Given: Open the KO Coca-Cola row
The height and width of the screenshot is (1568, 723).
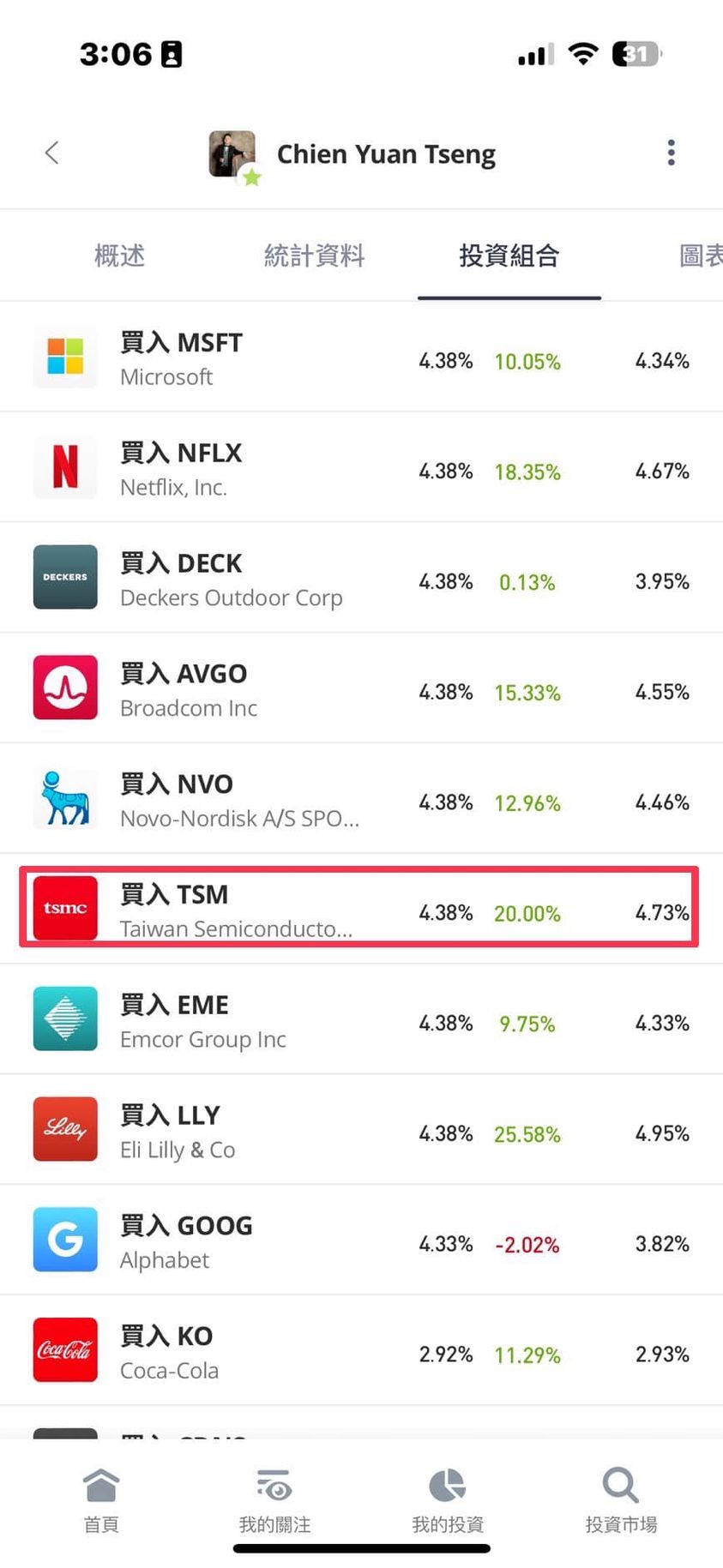Looking at the screenshot, I should [x=361, y=1350].
